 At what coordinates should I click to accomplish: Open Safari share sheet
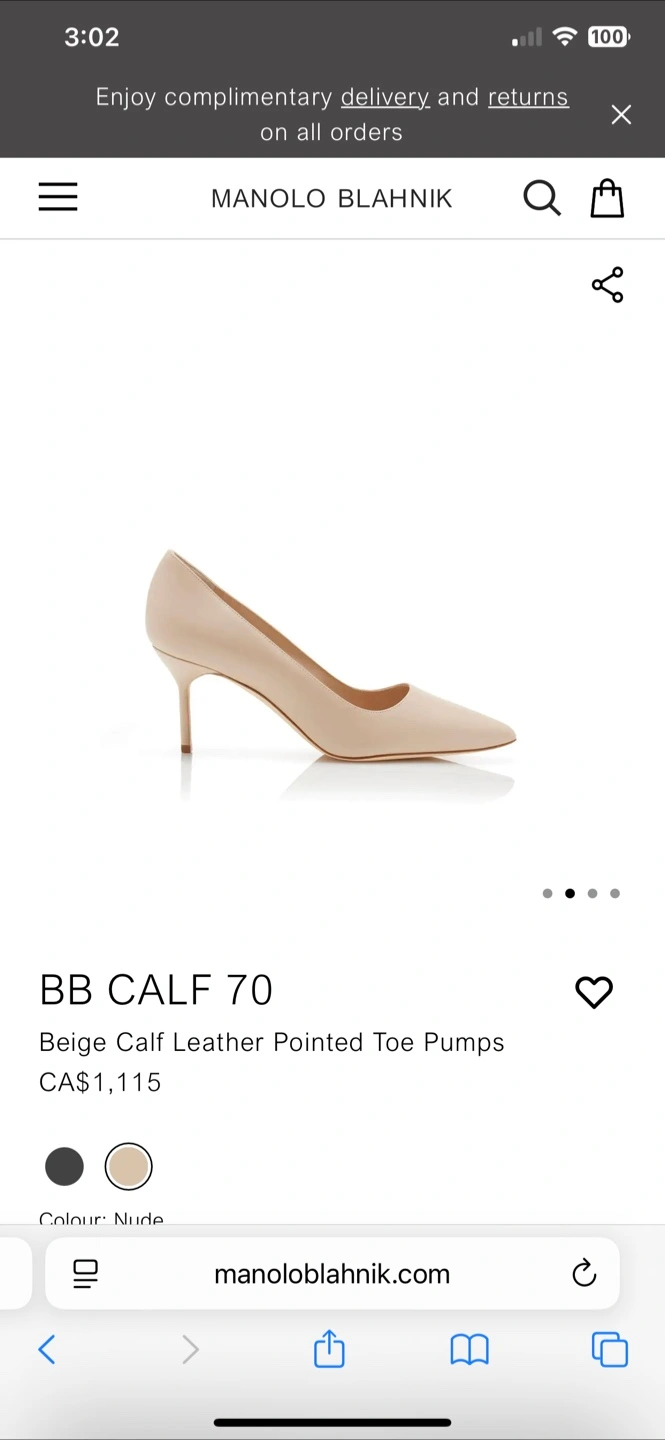(329, 1349)
